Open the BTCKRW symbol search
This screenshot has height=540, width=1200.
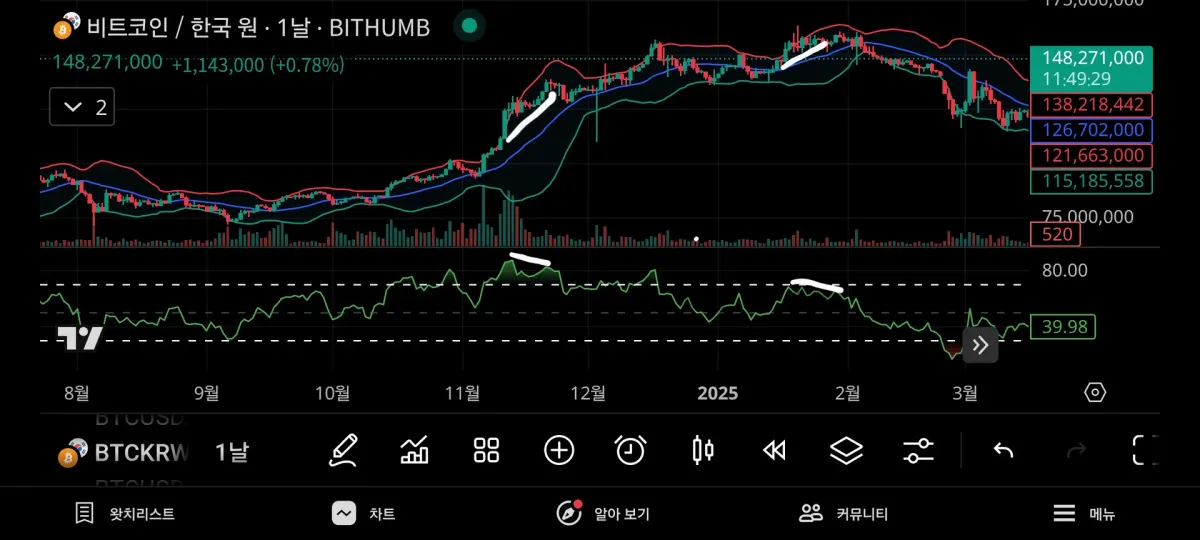point(127,452)
